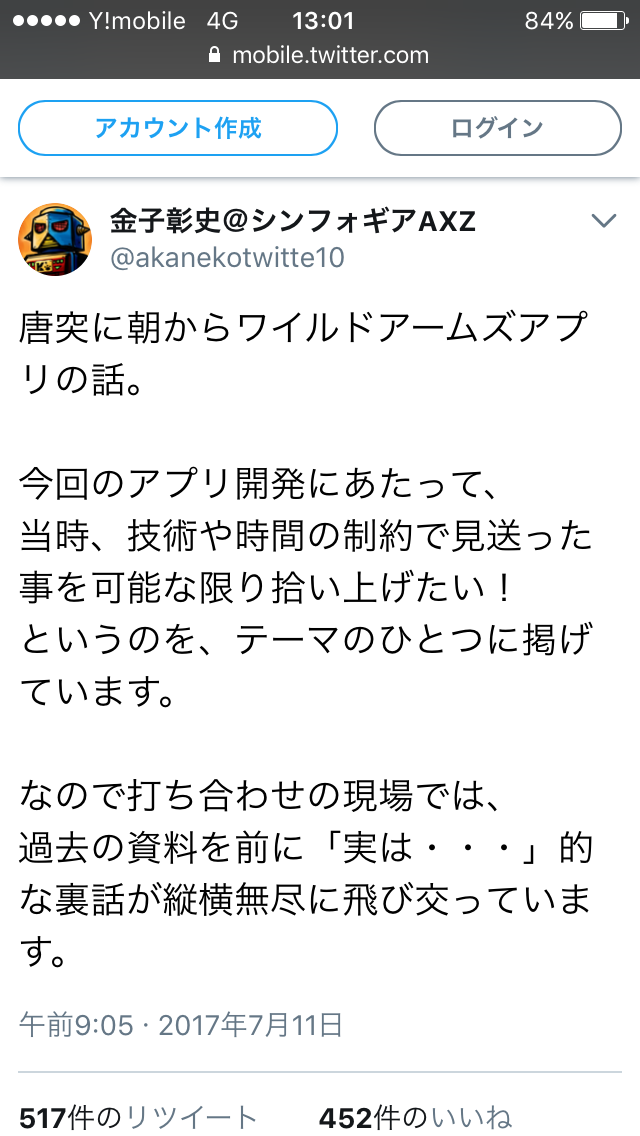Tap the ログイン button
The image size is (640, 1136).
click(497, 128)
